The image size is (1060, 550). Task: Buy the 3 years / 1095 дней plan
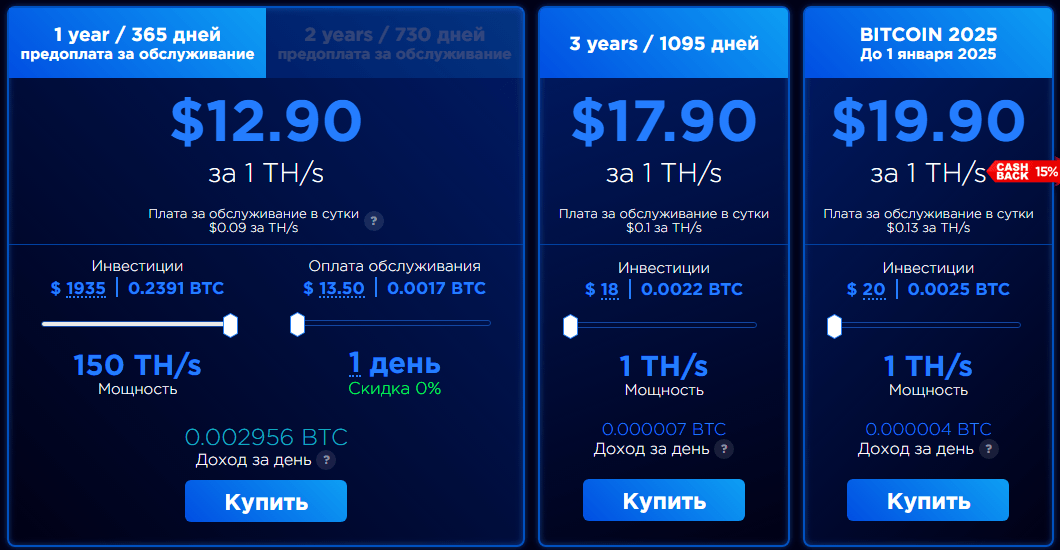(664, 500)
